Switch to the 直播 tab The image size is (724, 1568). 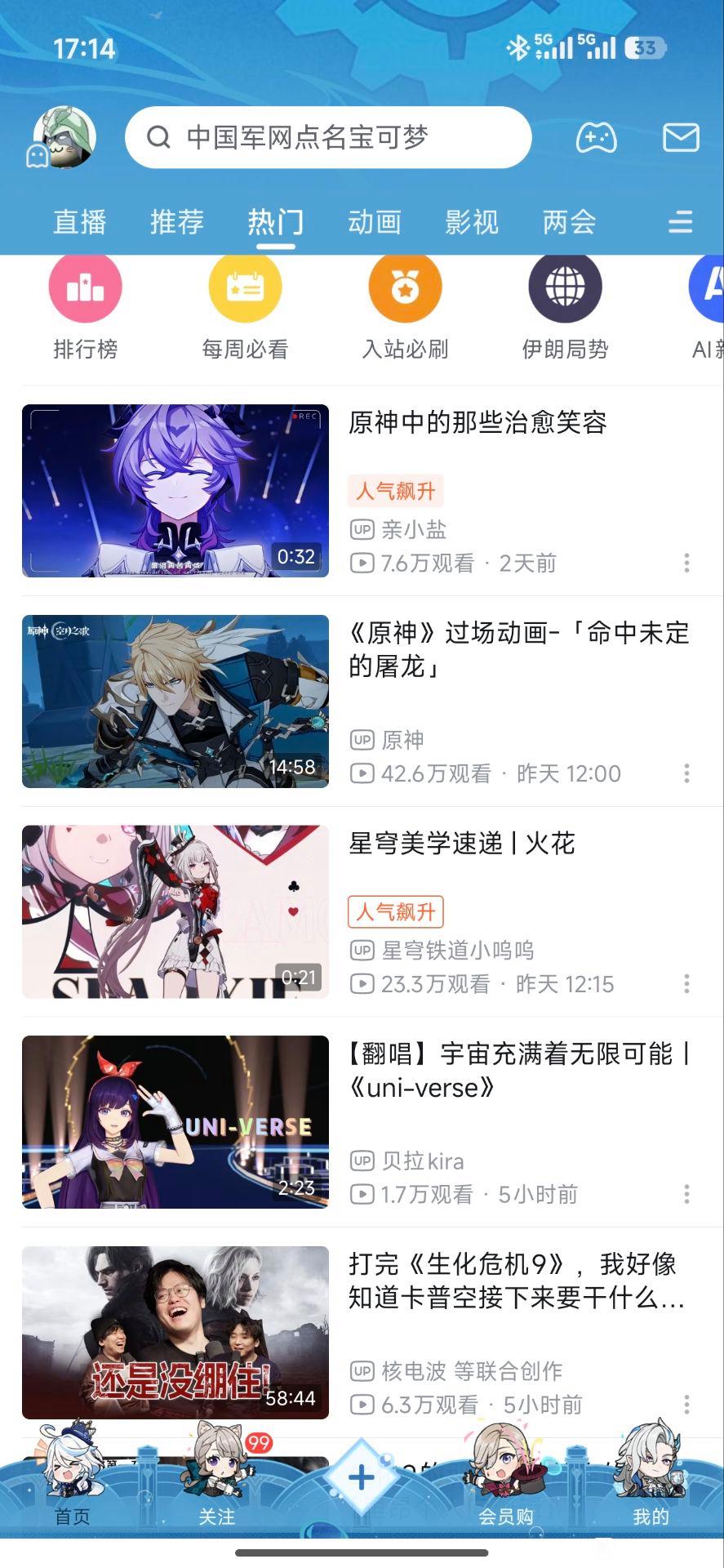click(80, 222)
